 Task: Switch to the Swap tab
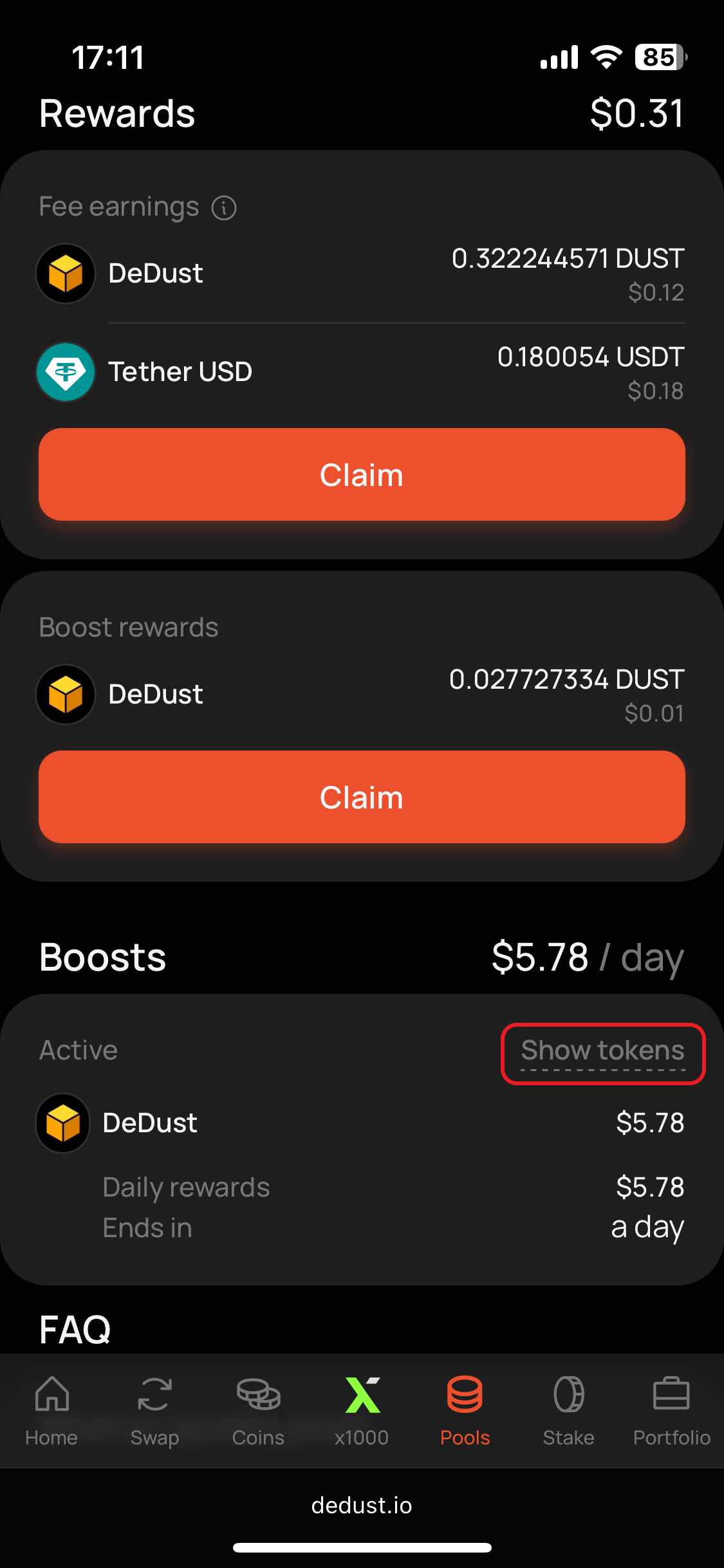(x=154, y=1411)
